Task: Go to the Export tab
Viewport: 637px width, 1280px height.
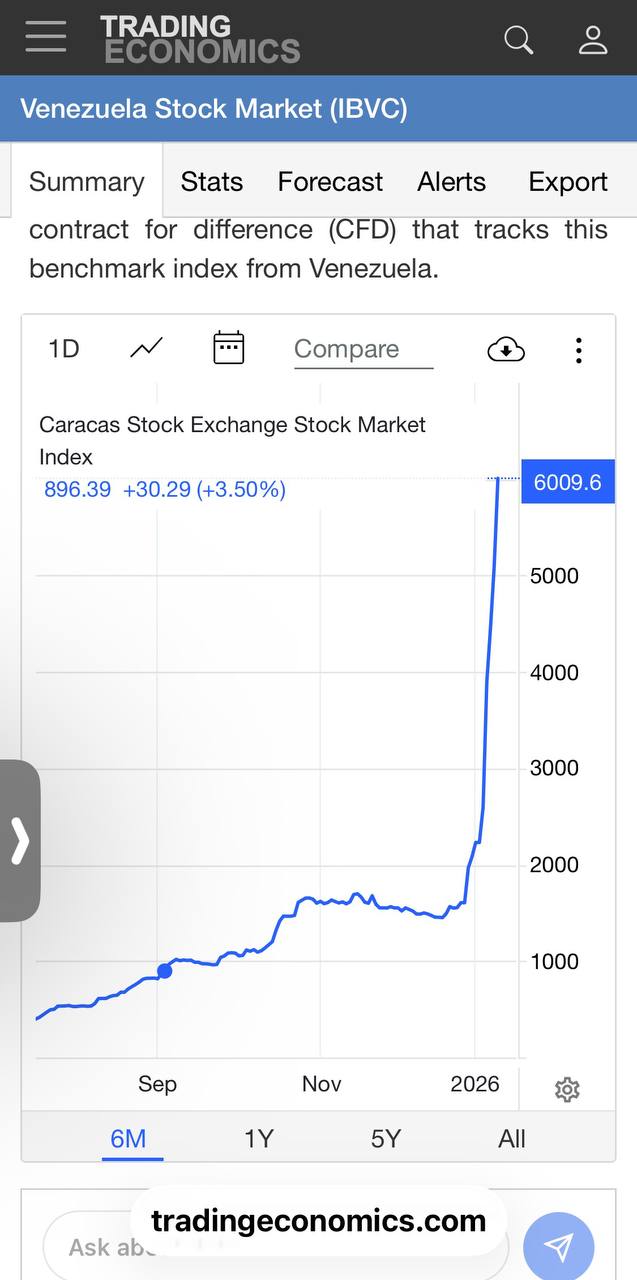Action: [568, 182]
